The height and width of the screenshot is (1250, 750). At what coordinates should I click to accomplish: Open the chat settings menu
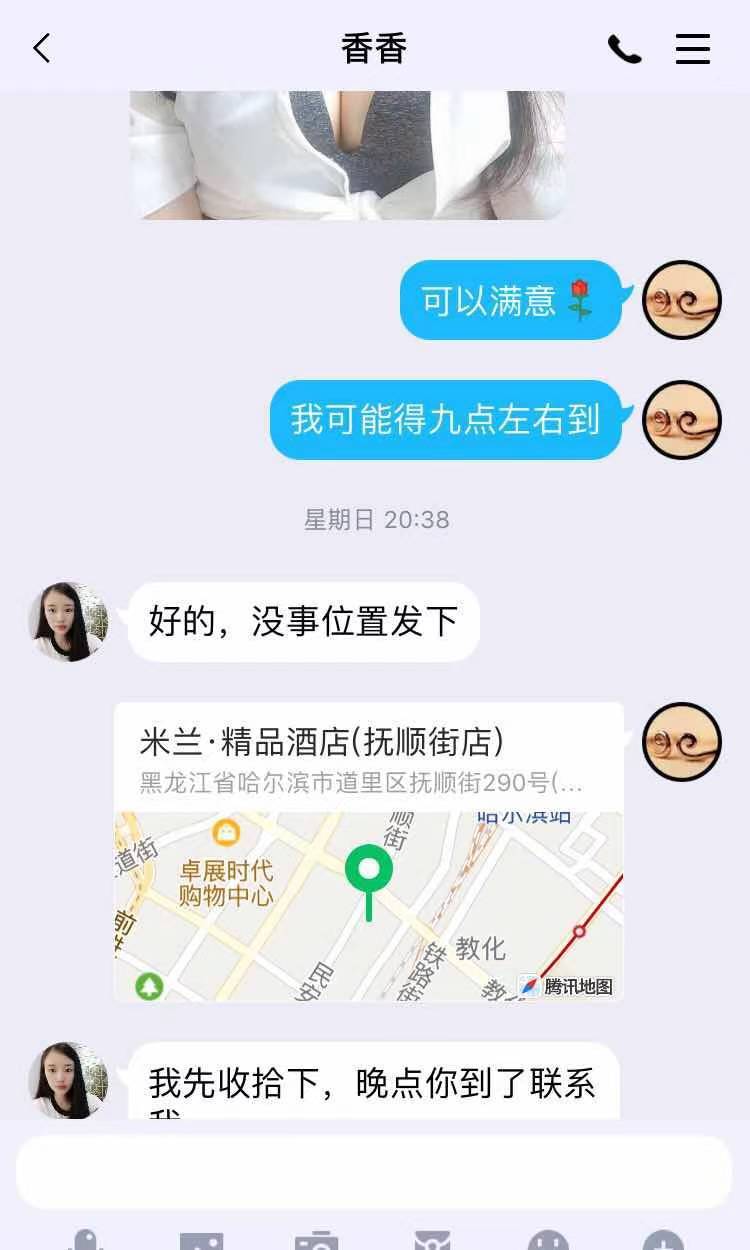[692, 49]
